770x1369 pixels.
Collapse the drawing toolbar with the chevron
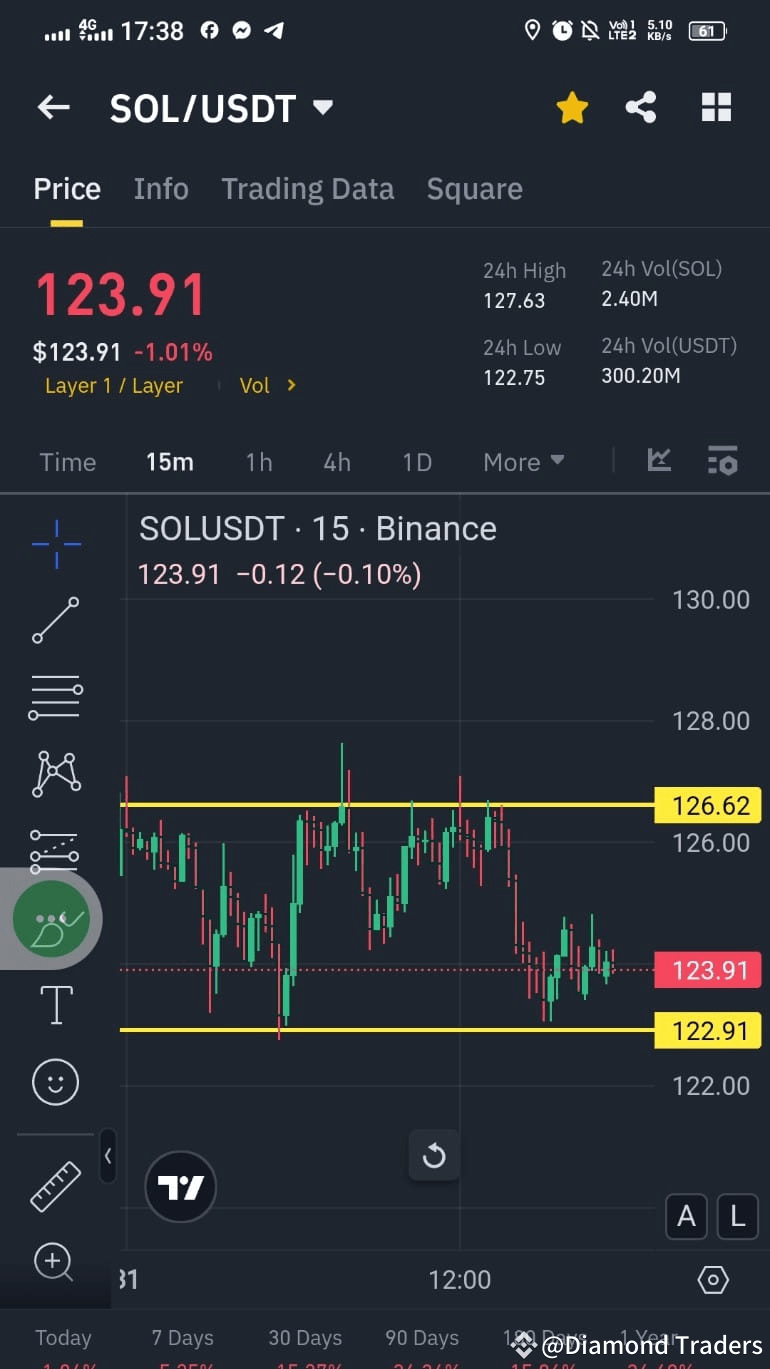pyautogui.click(x=108, y=1156)
